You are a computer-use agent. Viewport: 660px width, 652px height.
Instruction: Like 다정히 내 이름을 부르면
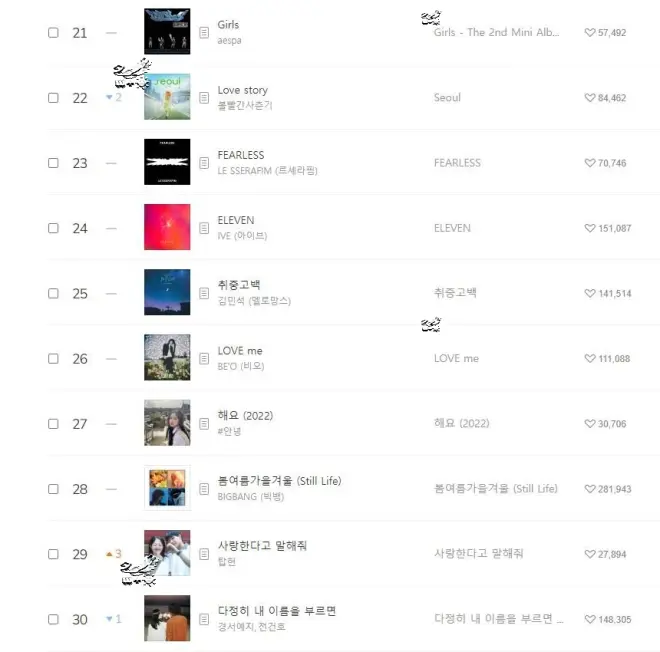pos(590,619)
